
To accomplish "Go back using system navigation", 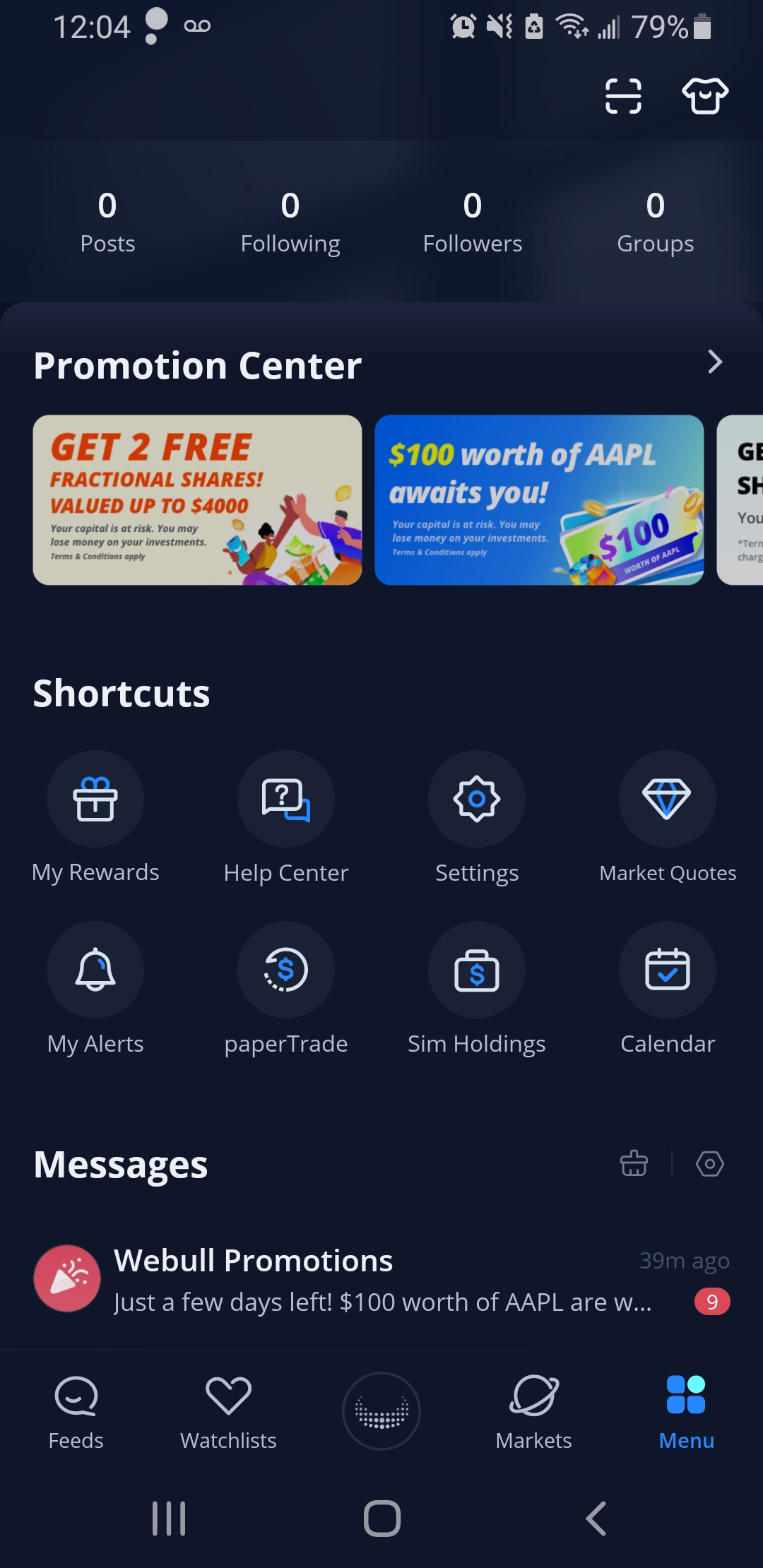I will pyautogui.click(x=596, y=1519).
